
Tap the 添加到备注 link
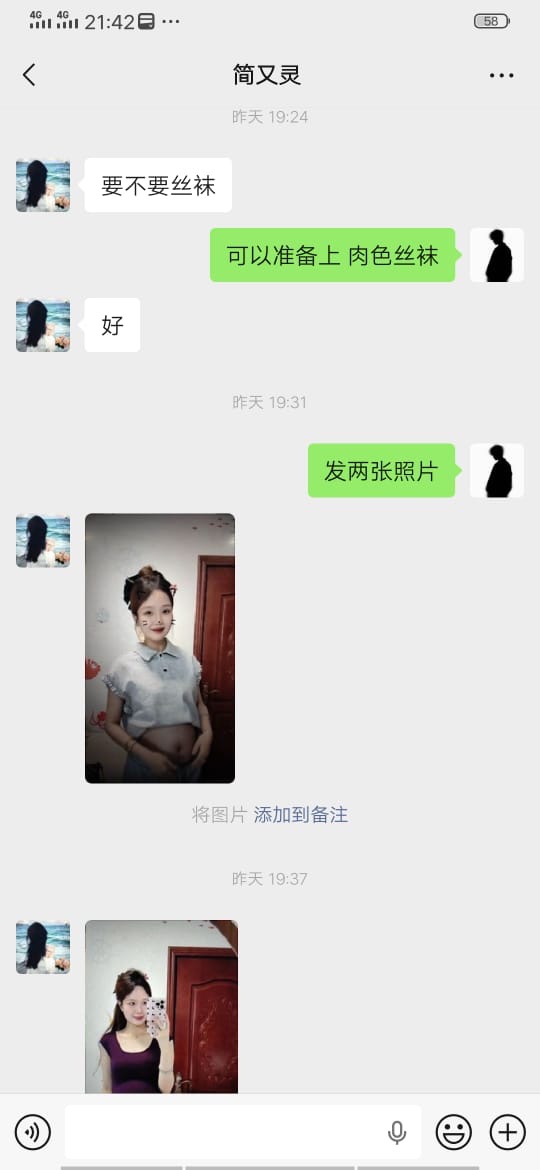[x=301, y=815]
